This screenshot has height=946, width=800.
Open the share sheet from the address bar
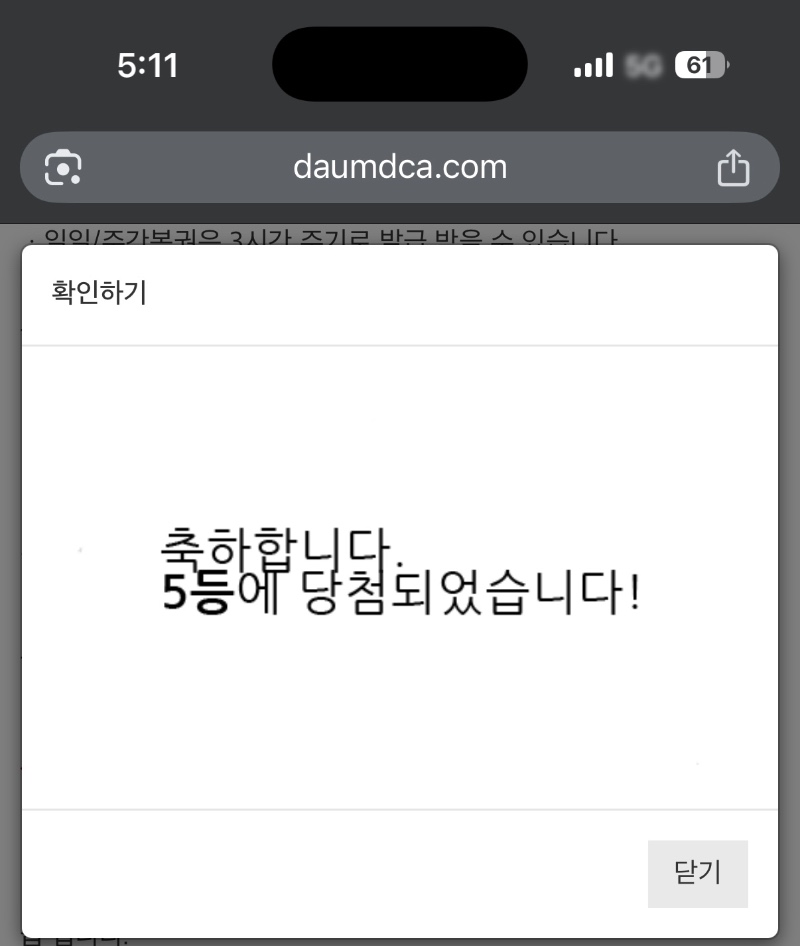coord(733,168)
